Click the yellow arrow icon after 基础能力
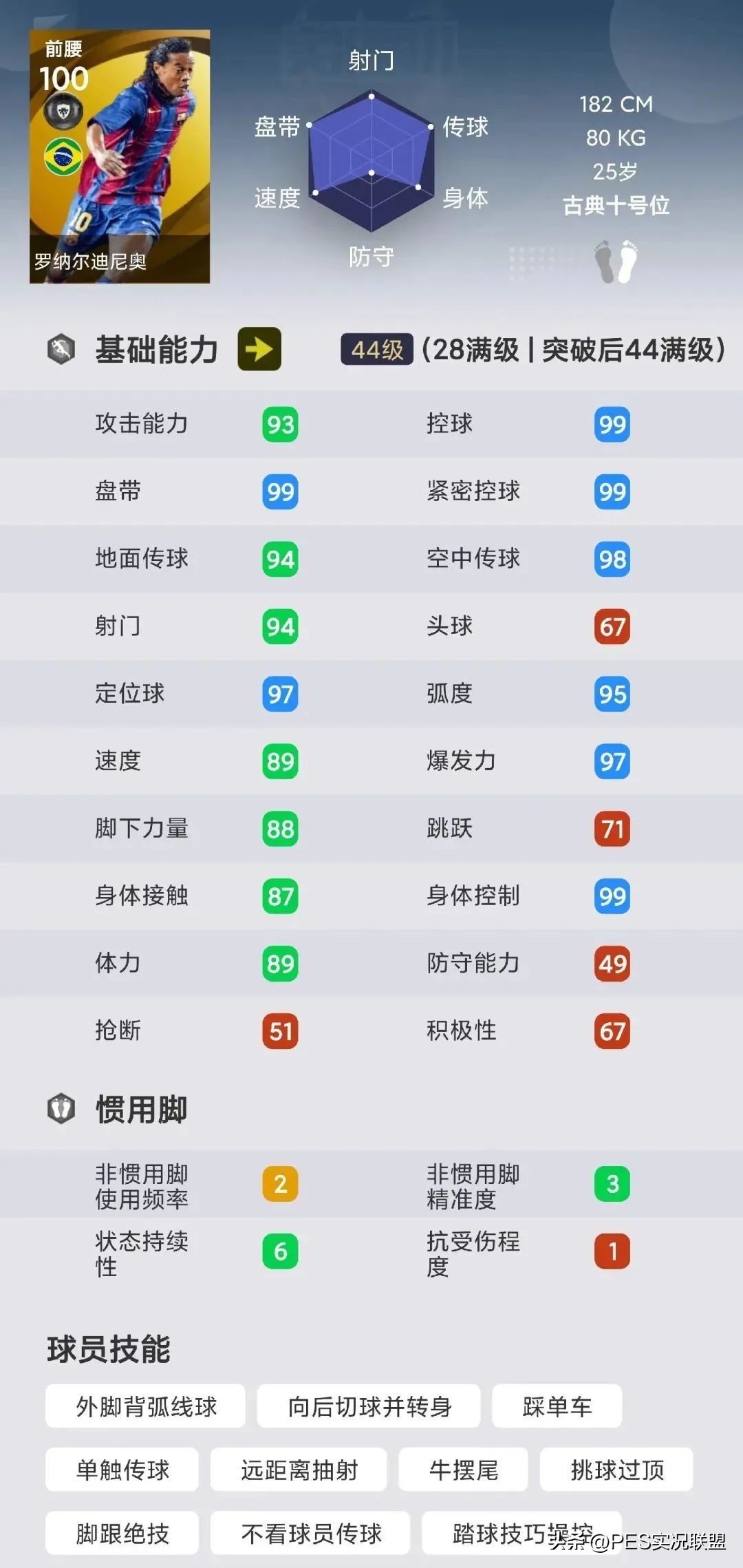 tap(257, 350)
